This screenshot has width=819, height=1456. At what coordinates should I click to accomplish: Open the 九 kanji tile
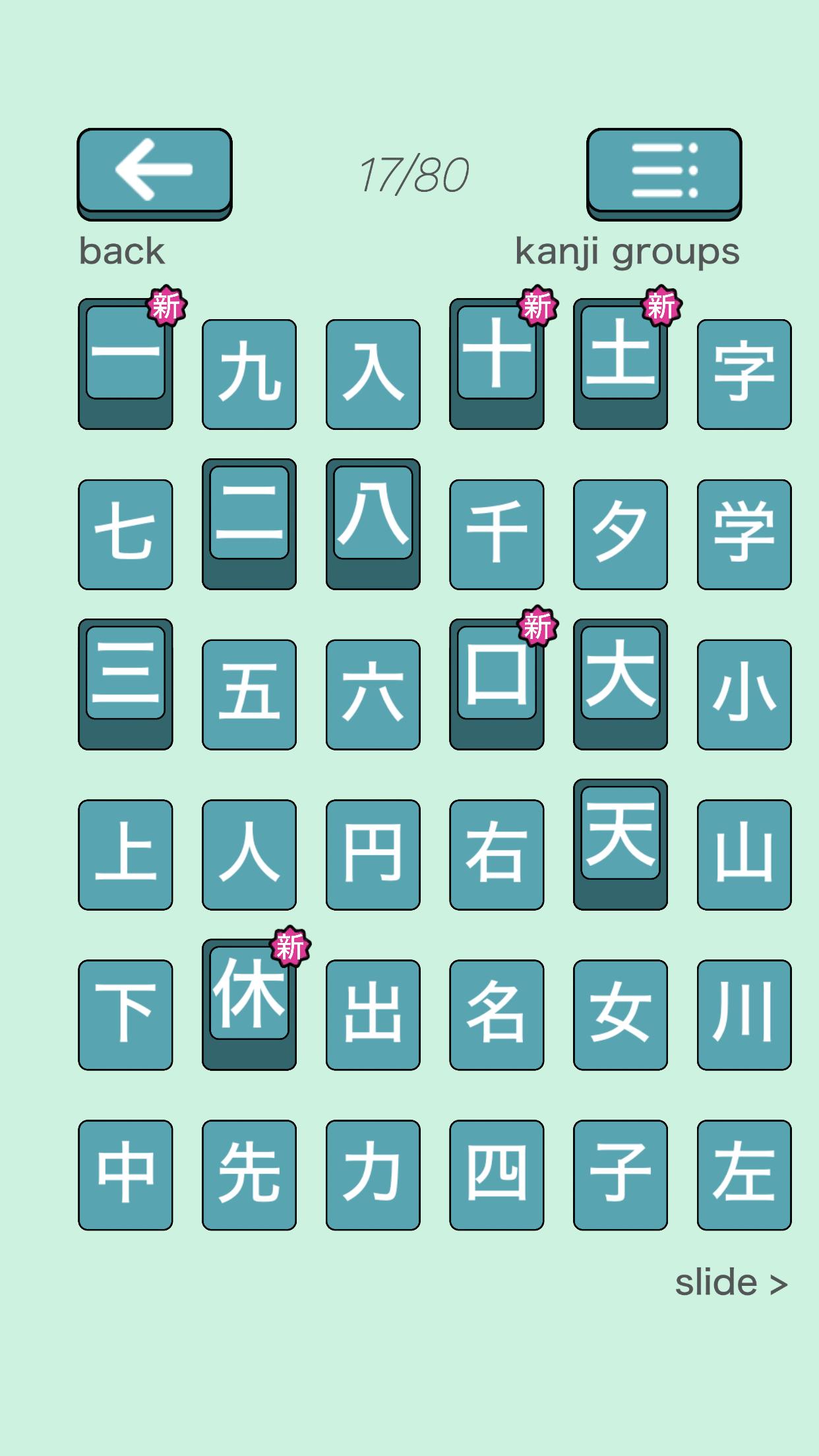coord(249,374)
